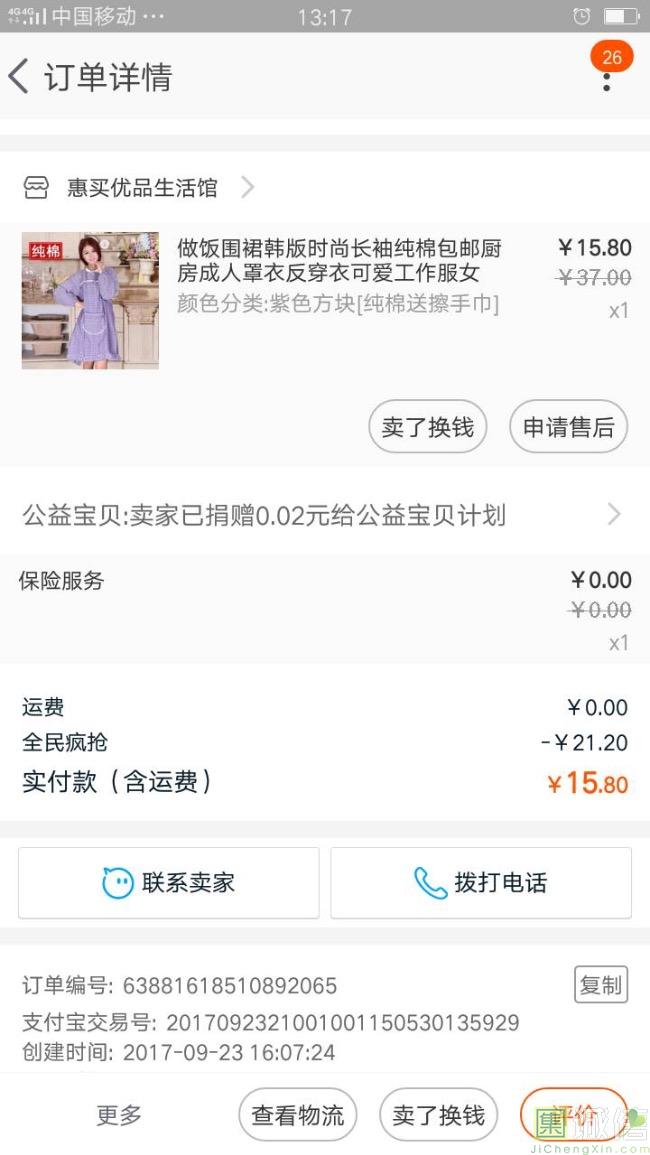Image resolution: width=650 pixels, height=1155 pixels.
Task: Tap 卖了换钱 beside 申请售后
Action: [x=427, y=428]
